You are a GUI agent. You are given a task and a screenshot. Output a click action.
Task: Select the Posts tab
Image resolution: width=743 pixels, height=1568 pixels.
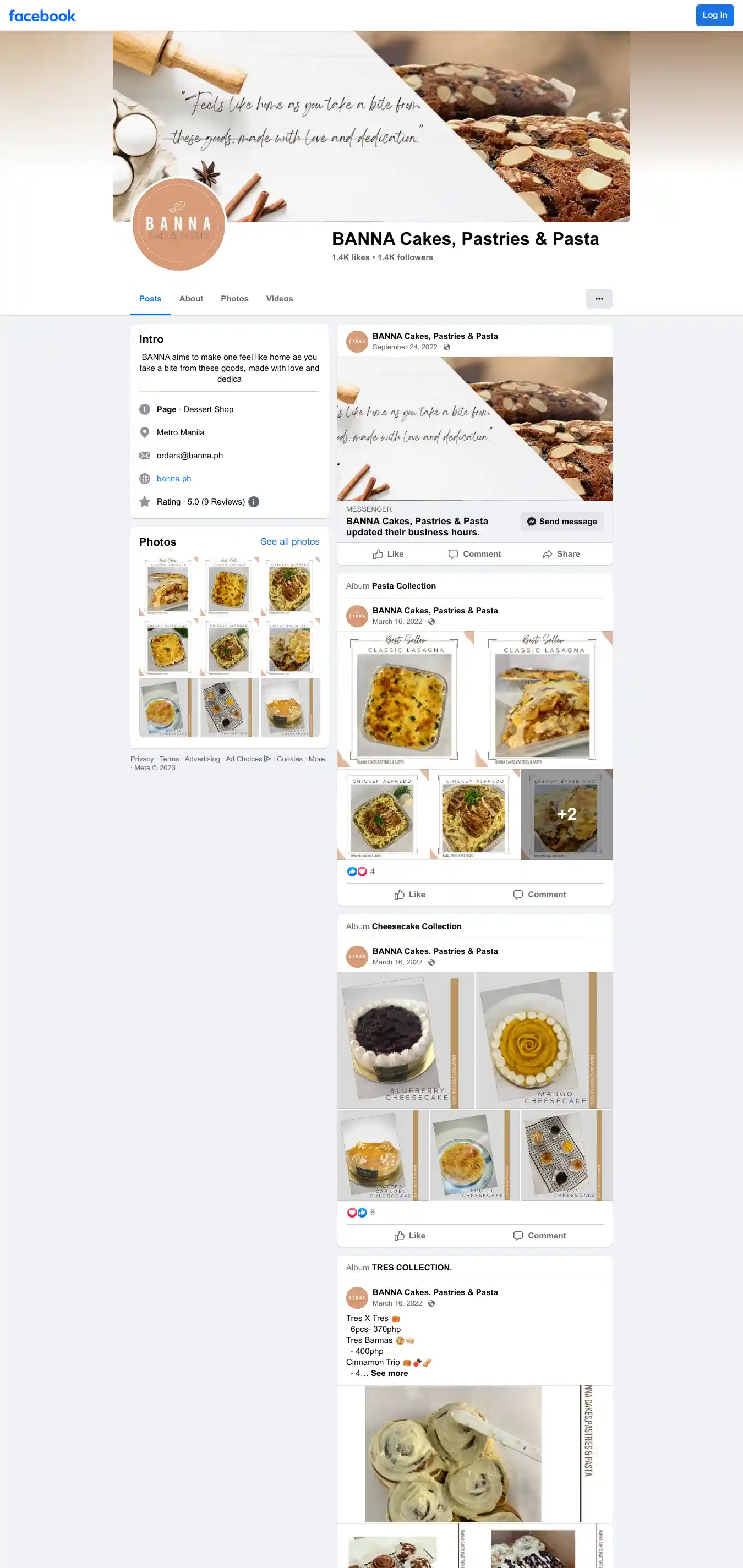[x=150, y=299]
